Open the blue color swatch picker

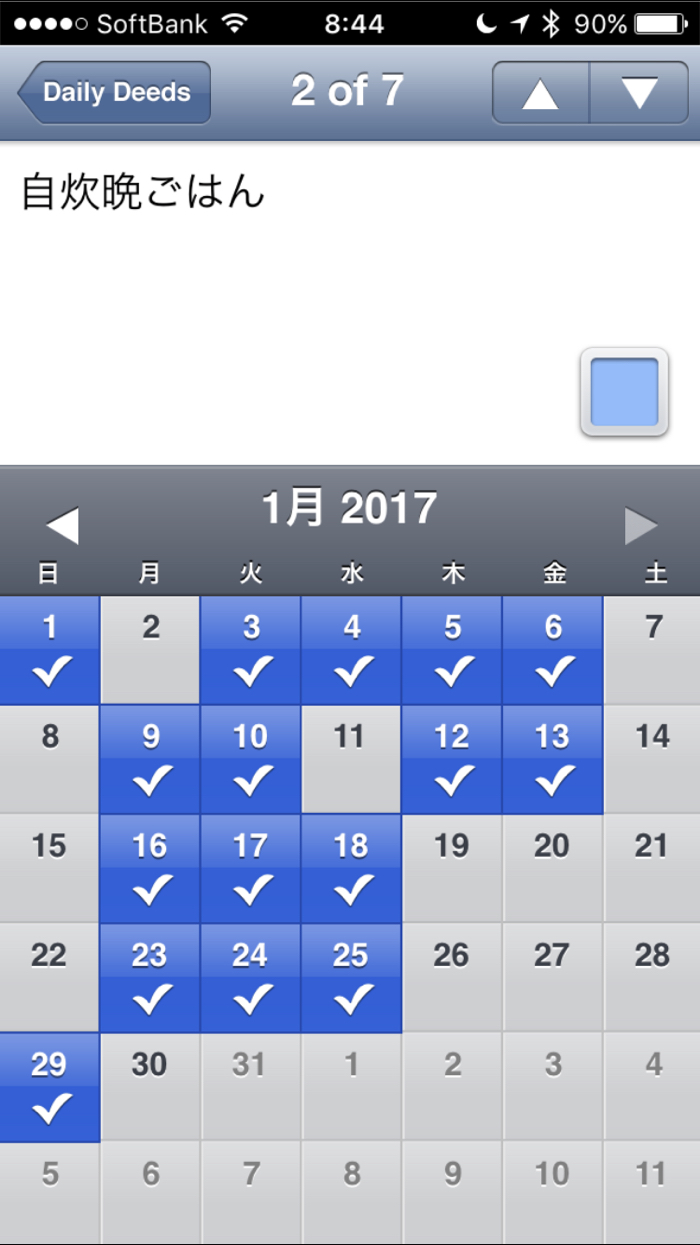pyautogui.click(x=624, y=392)
